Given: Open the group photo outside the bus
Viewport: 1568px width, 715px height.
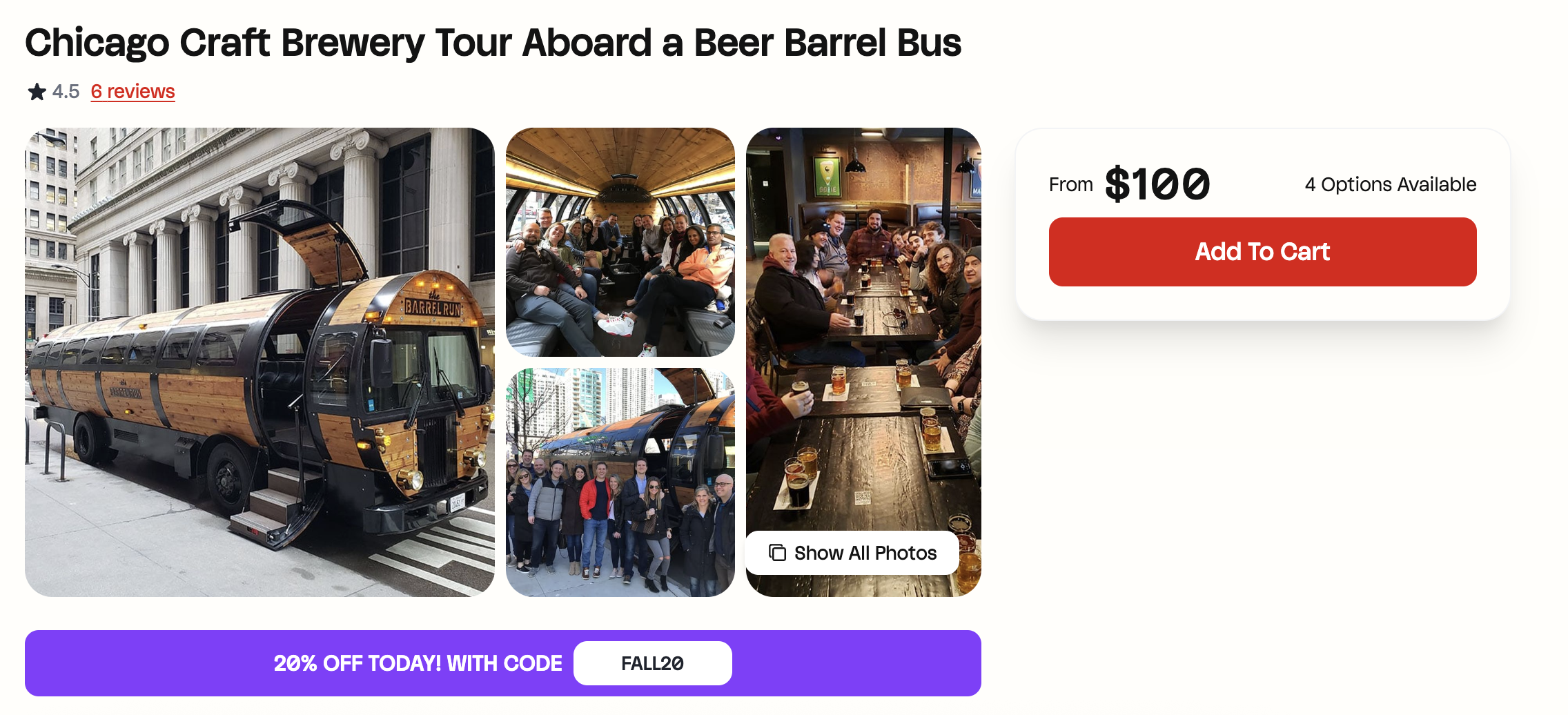Looking at the screenshot, I should pos(620,482).
